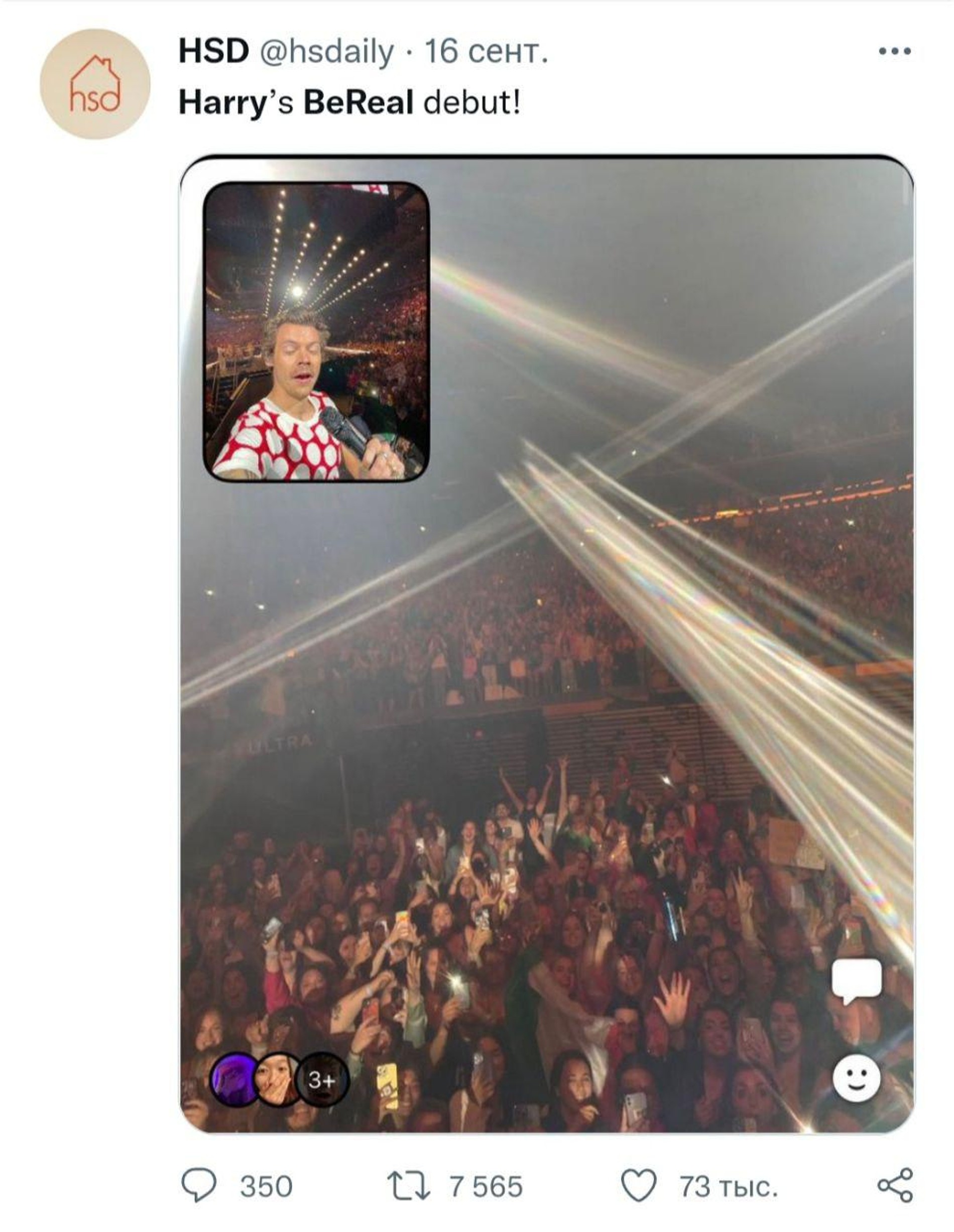The image size is (954, 1232).
Task: Reply to the HSD tweet
Action: click(199, 1186)
